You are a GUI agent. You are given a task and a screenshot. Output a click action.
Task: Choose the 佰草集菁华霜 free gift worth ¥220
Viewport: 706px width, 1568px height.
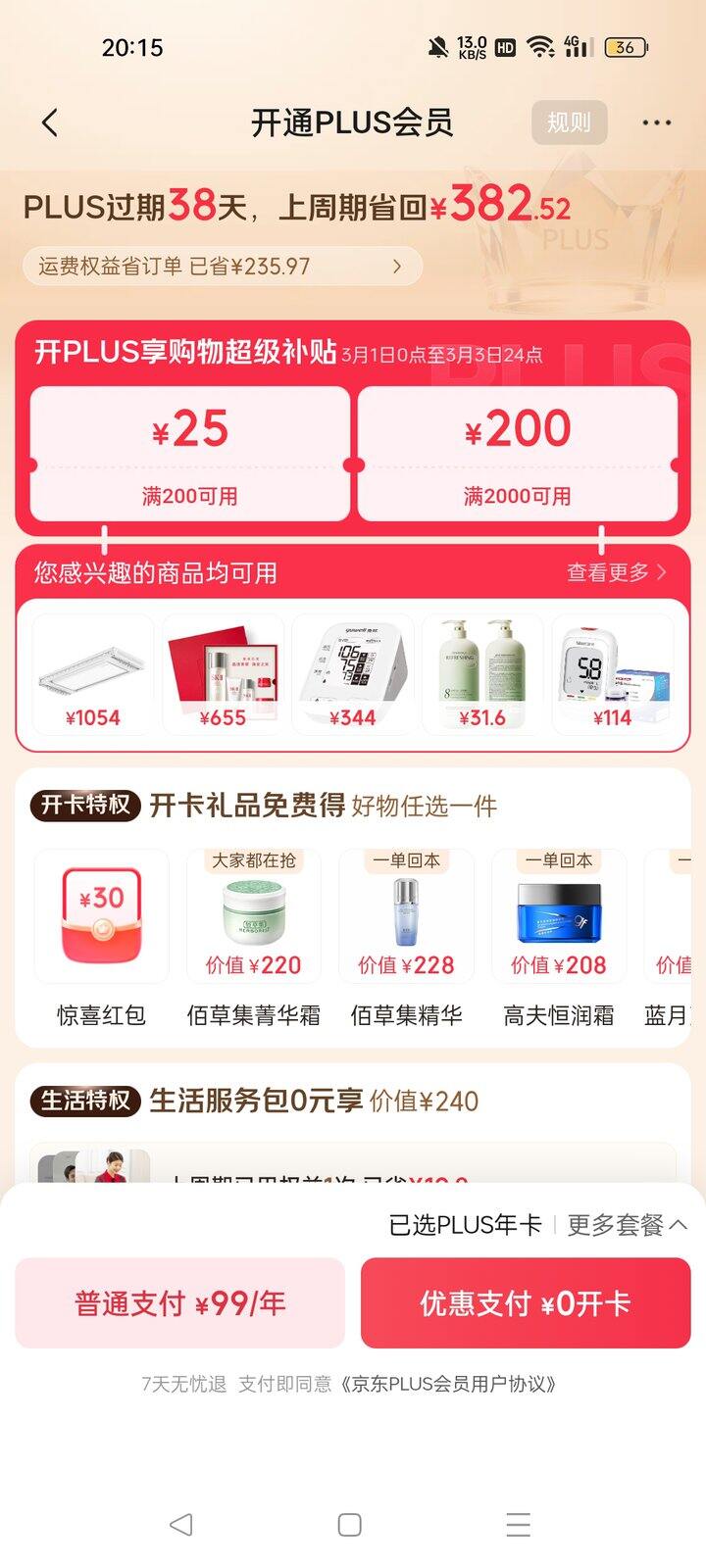pos(253,915)
